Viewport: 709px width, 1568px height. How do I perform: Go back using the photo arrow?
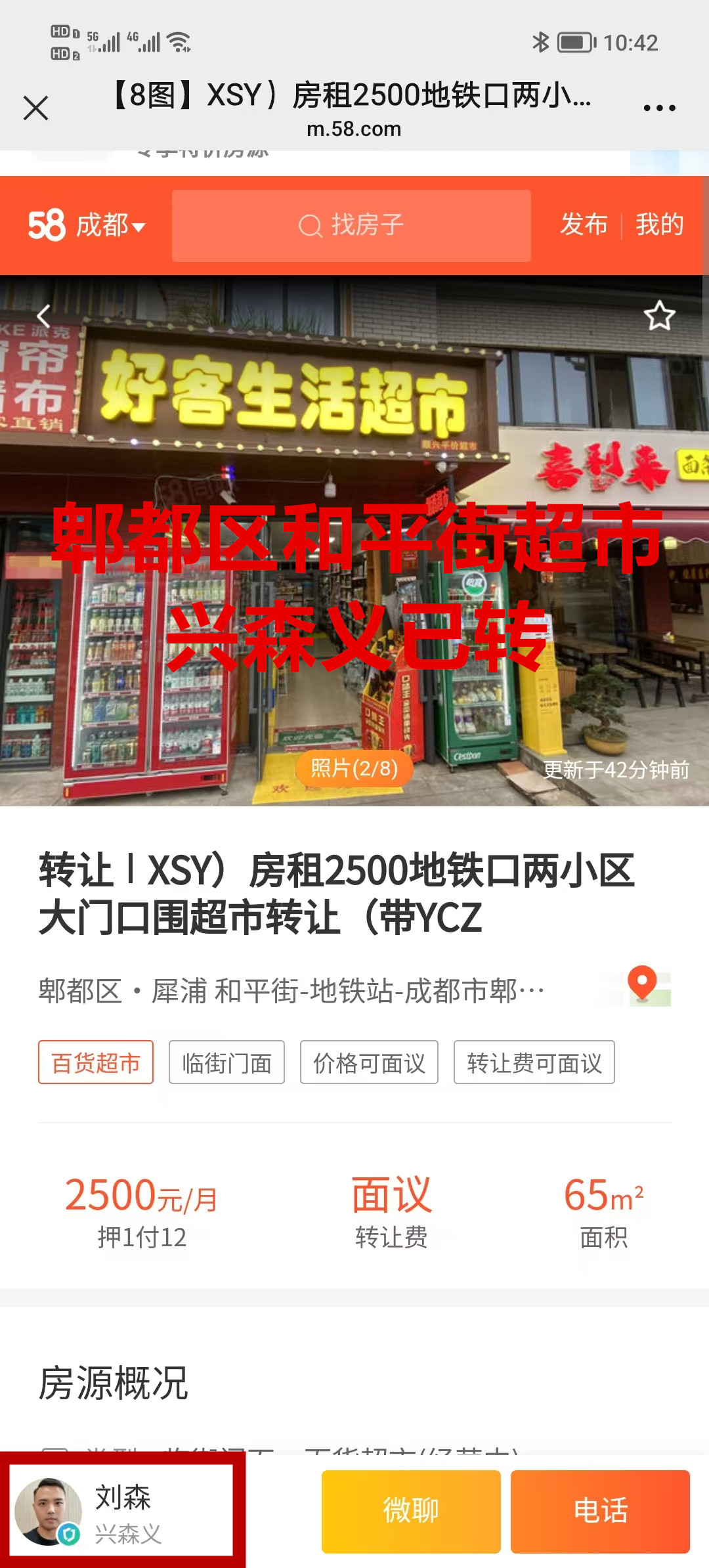click(x=43, y=316)
